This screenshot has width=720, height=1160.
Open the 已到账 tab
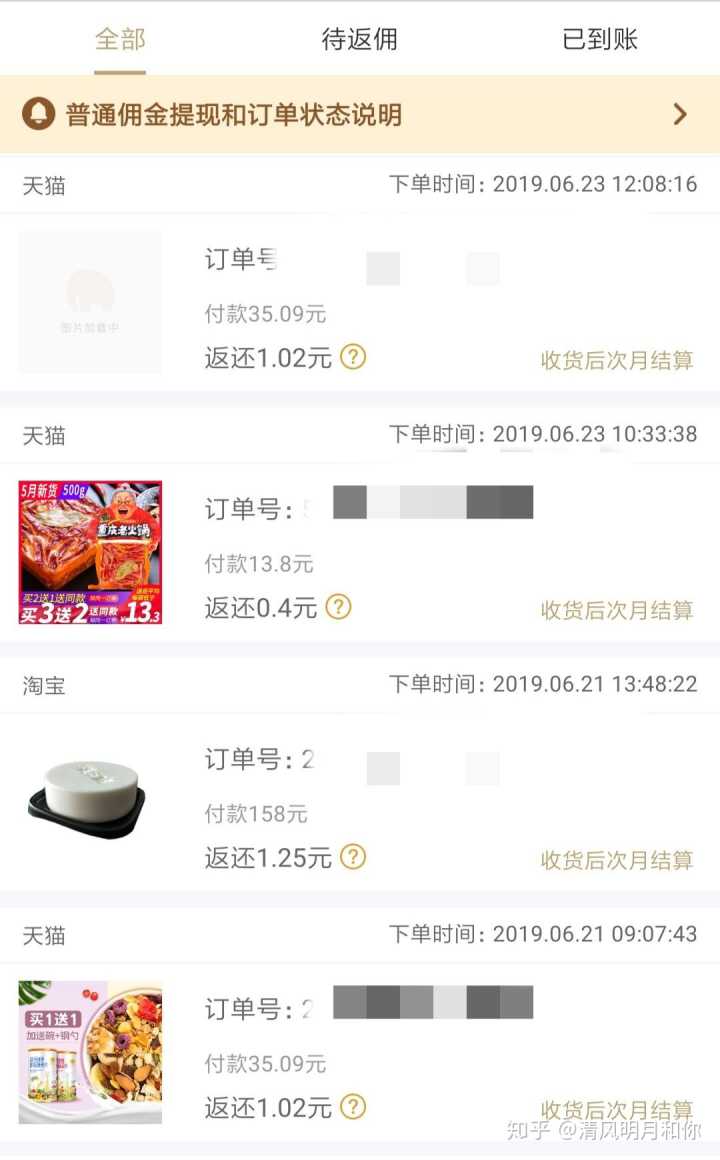tap(599, 40)
